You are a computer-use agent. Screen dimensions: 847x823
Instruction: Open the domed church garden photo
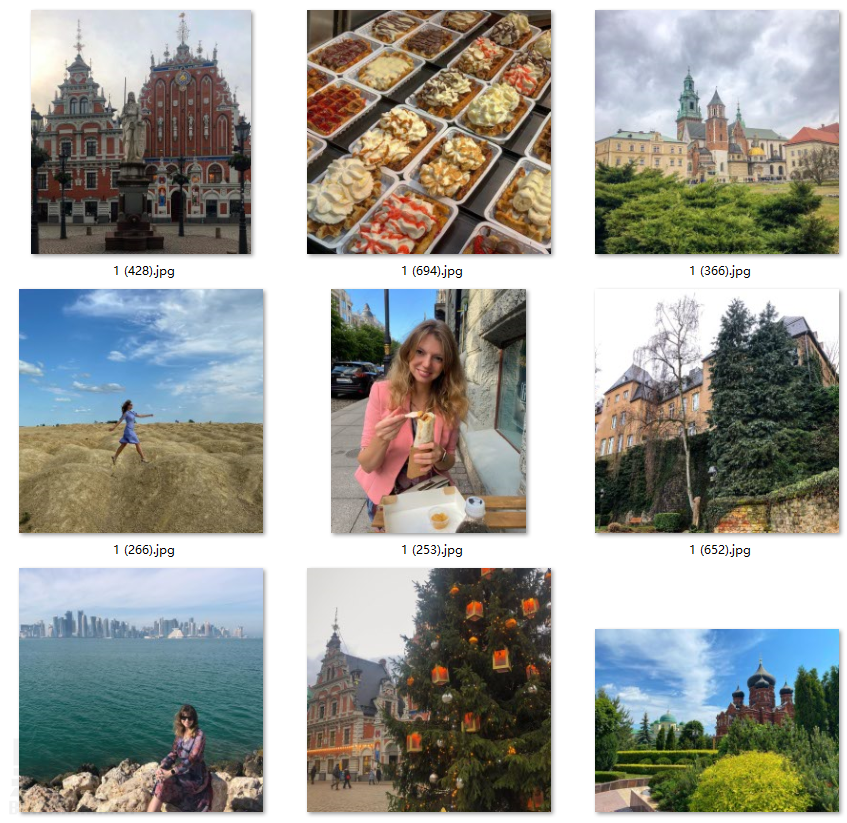tap(717, 720)
